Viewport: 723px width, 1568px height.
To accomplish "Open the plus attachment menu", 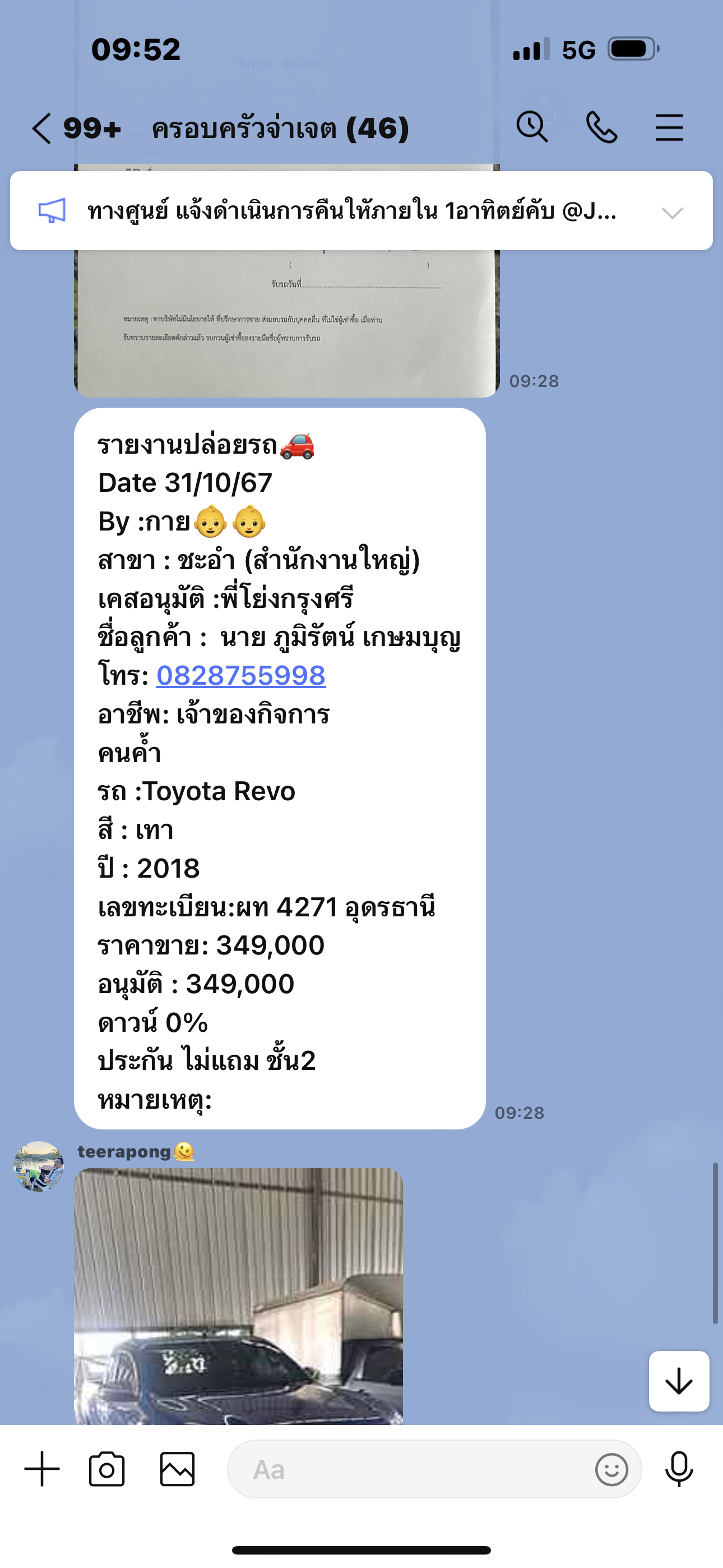I will (42, 1469).
